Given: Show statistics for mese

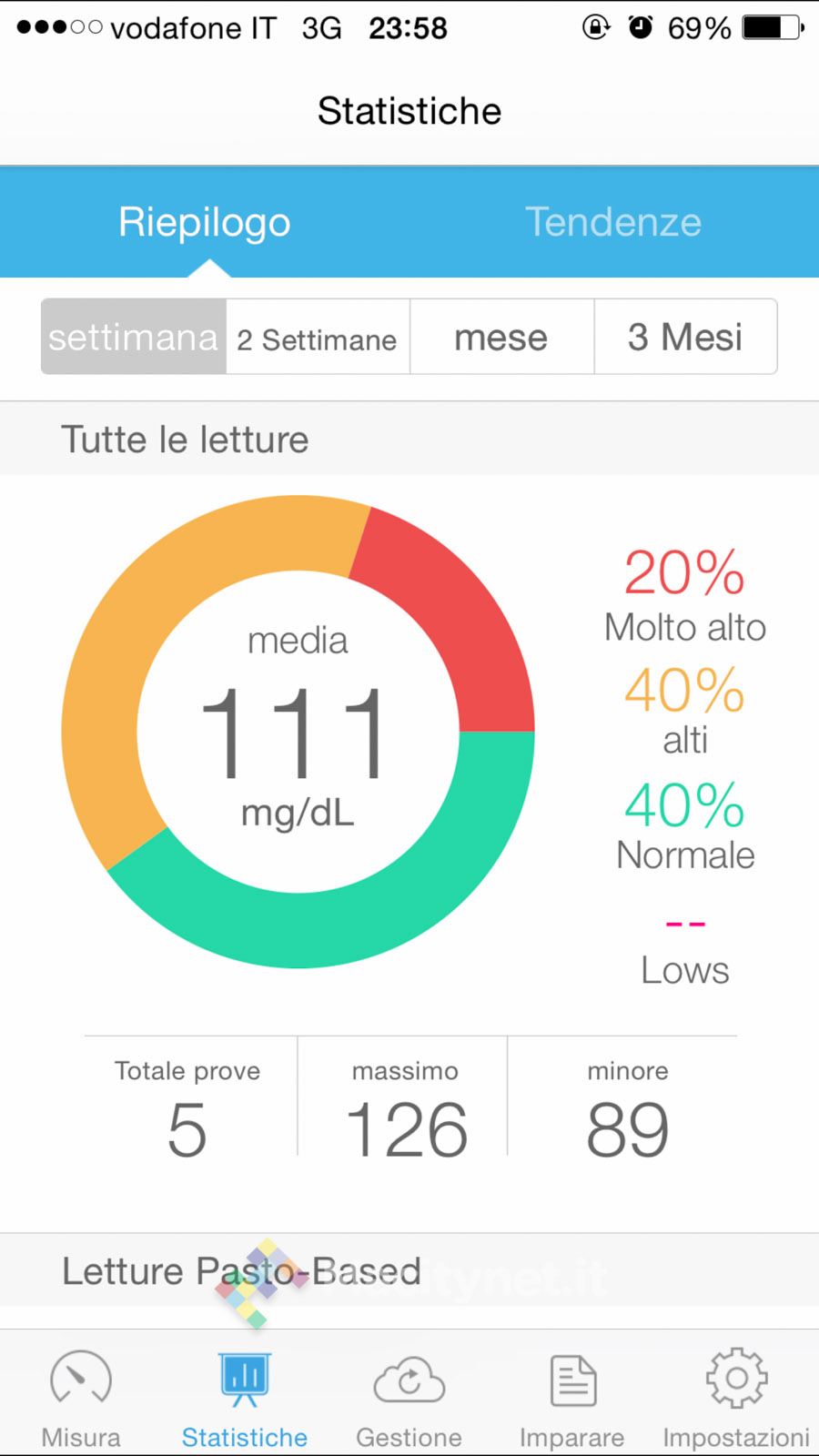Looking at the screenshot, I should [x=501, y=337].
